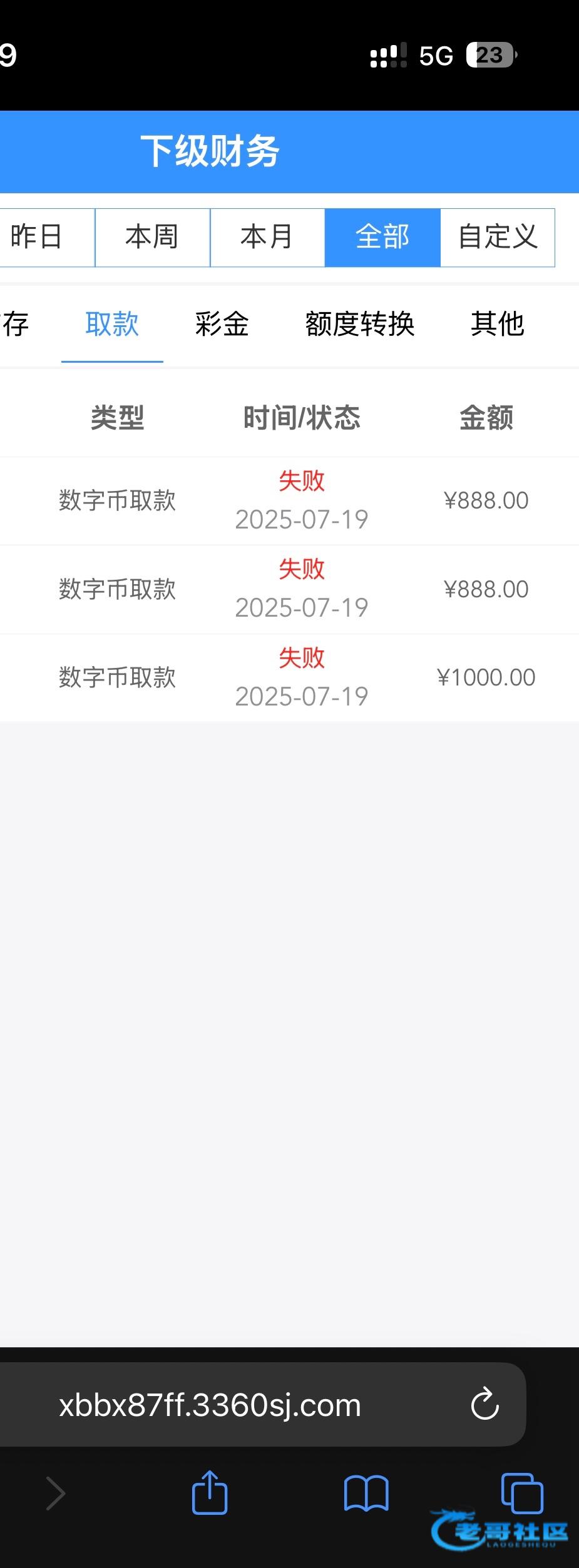Reload the page with the refresh icon
The height and width of the screenshot is (1568, 579).
coord(485,1404)
